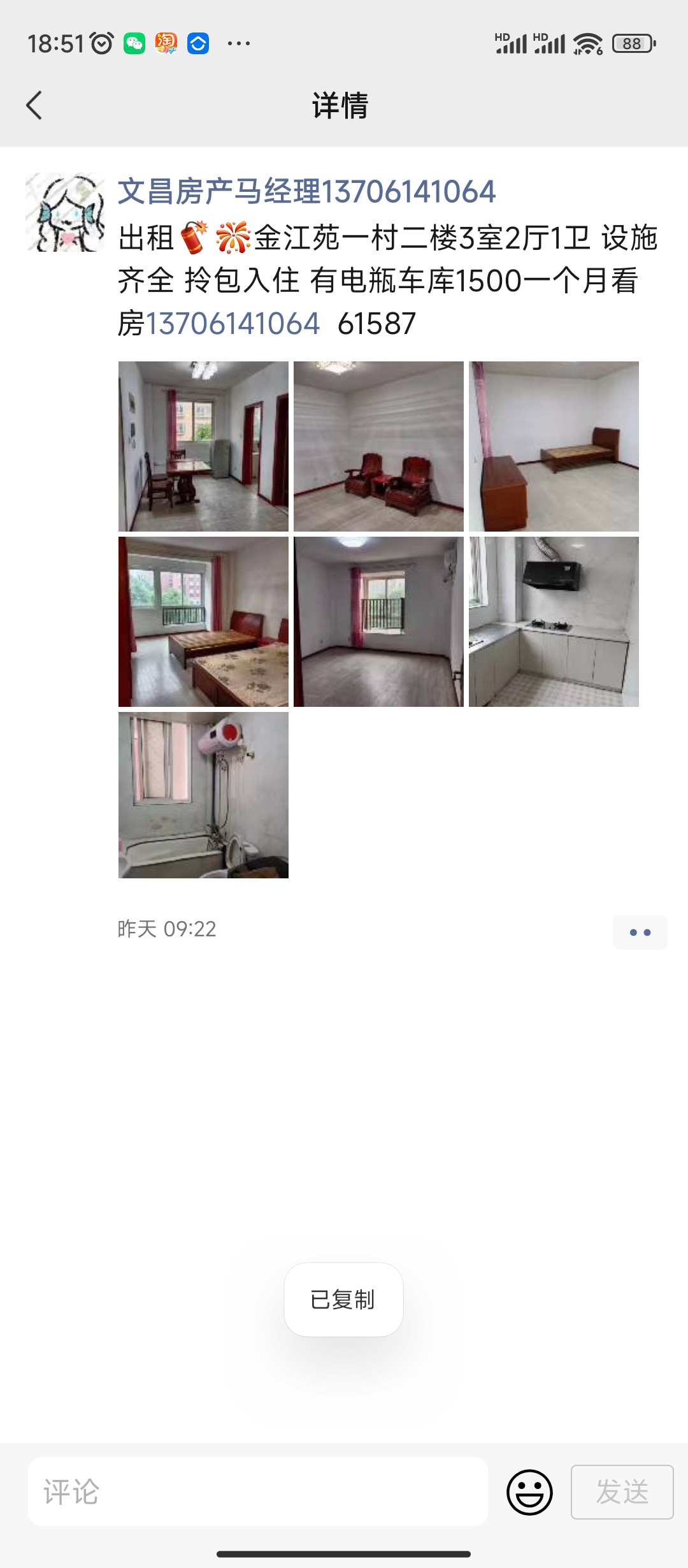
Task: View the kitchen photo with range hood
Action: click(554, 621)
